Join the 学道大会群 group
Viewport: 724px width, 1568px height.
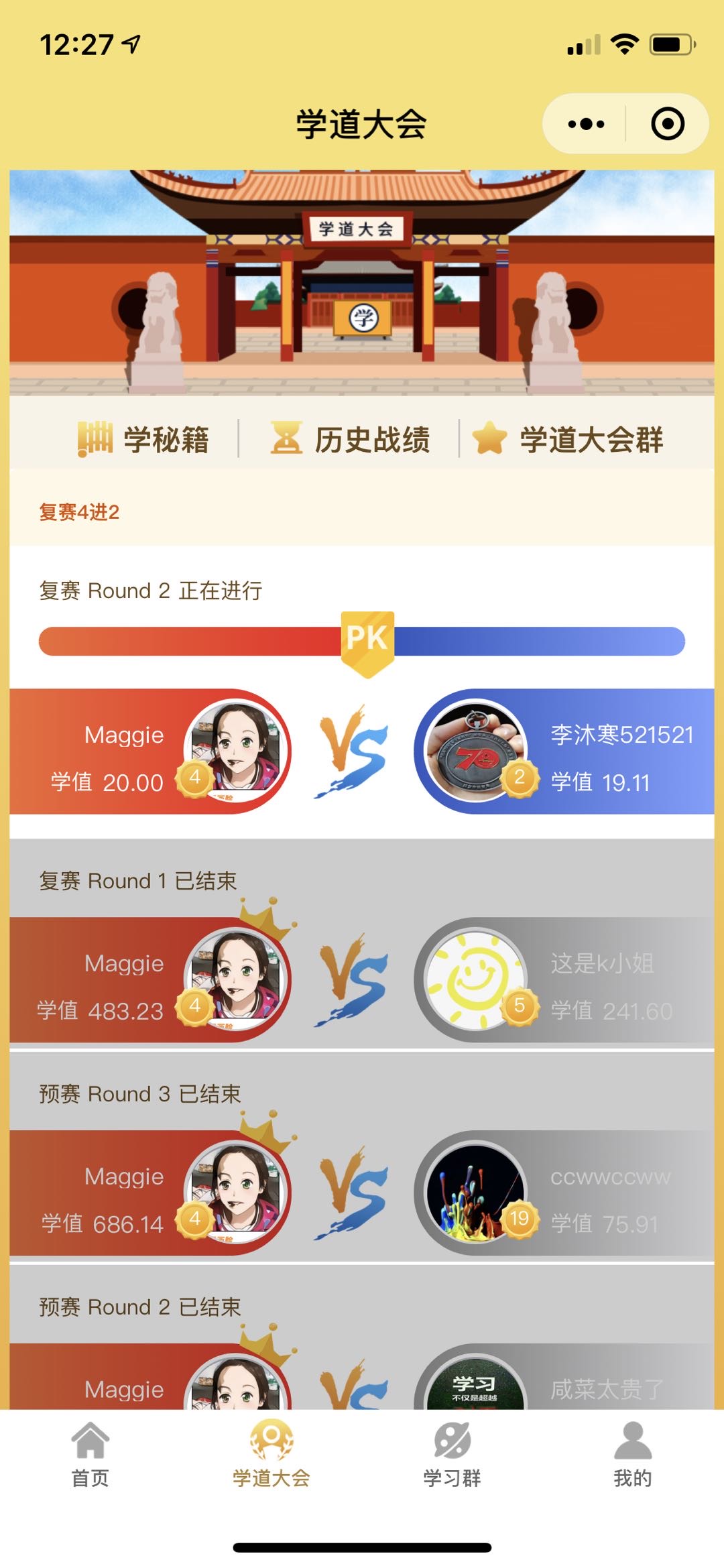tap(568, 440)
